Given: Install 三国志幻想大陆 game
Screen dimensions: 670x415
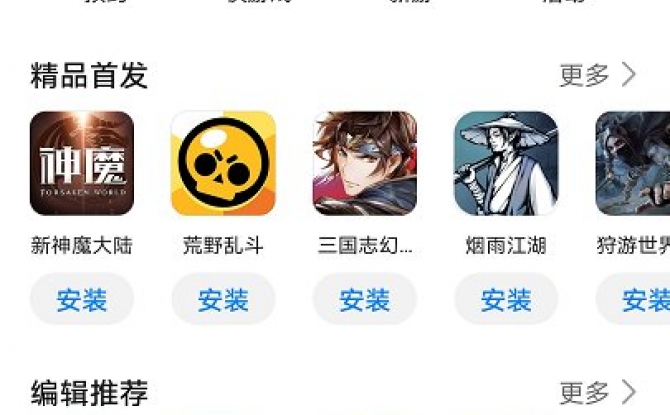Looking at the screenshot, I should (364, 299).
